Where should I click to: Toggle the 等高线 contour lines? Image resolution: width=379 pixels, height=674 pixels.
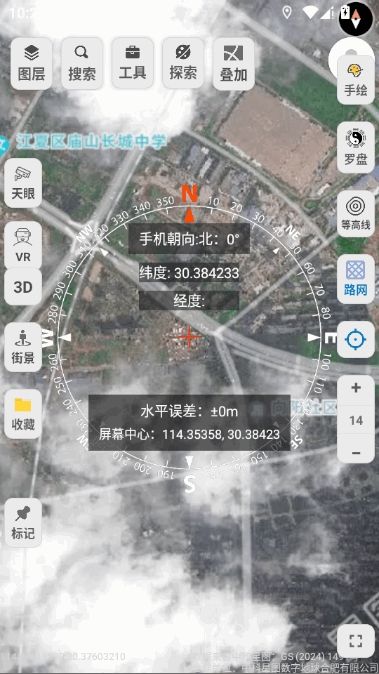point(356,214)
